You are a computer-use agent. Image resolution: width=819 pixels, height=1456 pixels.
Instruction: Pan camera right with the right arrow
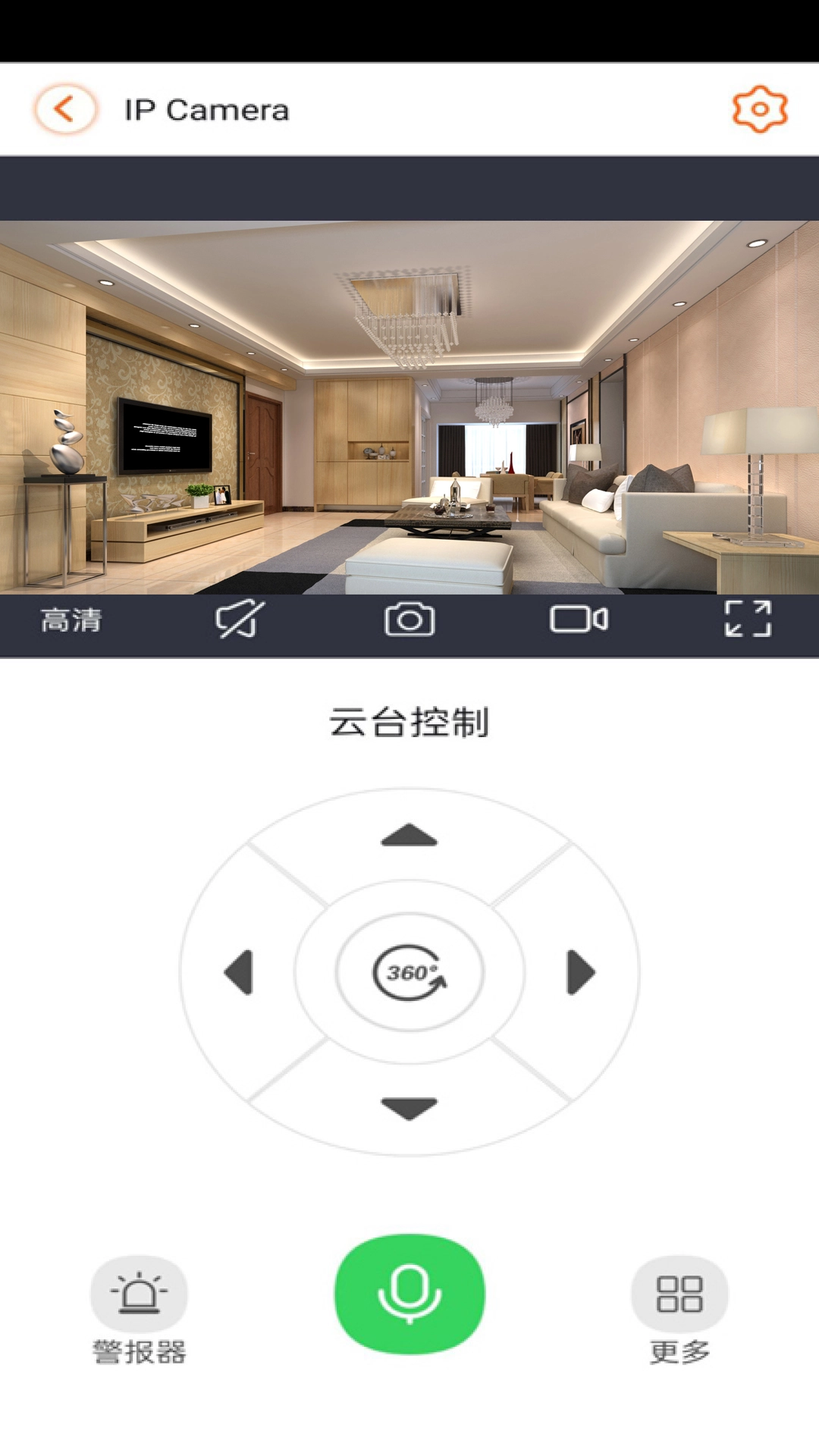click(581, 971)
